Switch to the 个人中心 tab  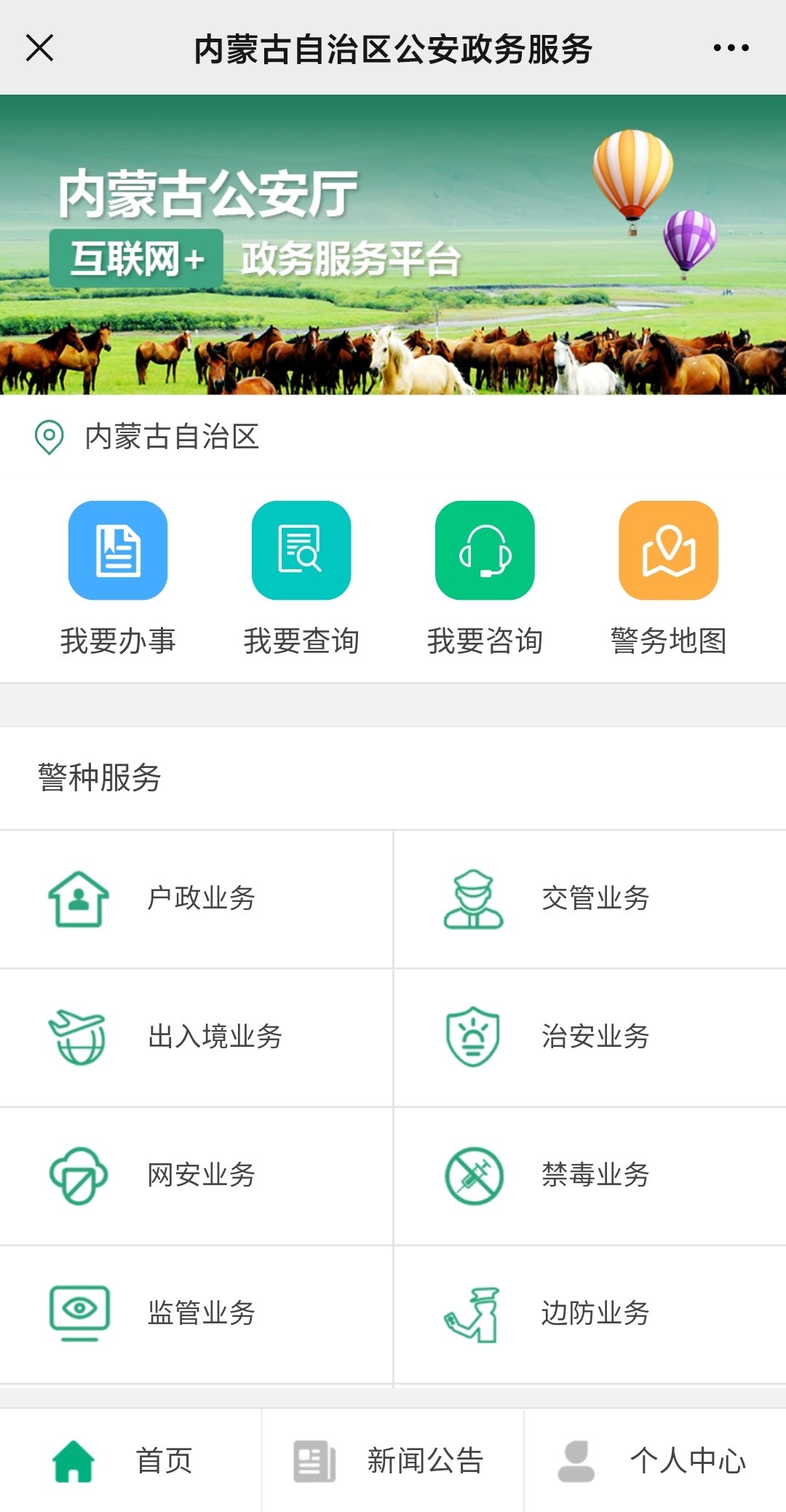click(x=655, y=1460)
